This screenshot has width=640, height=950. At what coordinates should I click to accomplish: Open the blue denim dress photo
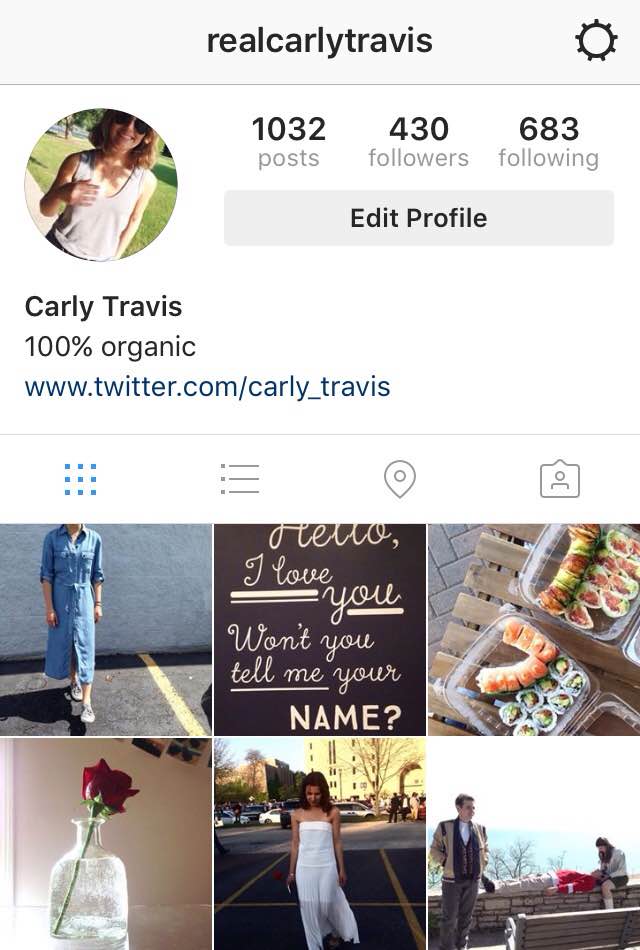pyautogui.click(x=105, y=629)
